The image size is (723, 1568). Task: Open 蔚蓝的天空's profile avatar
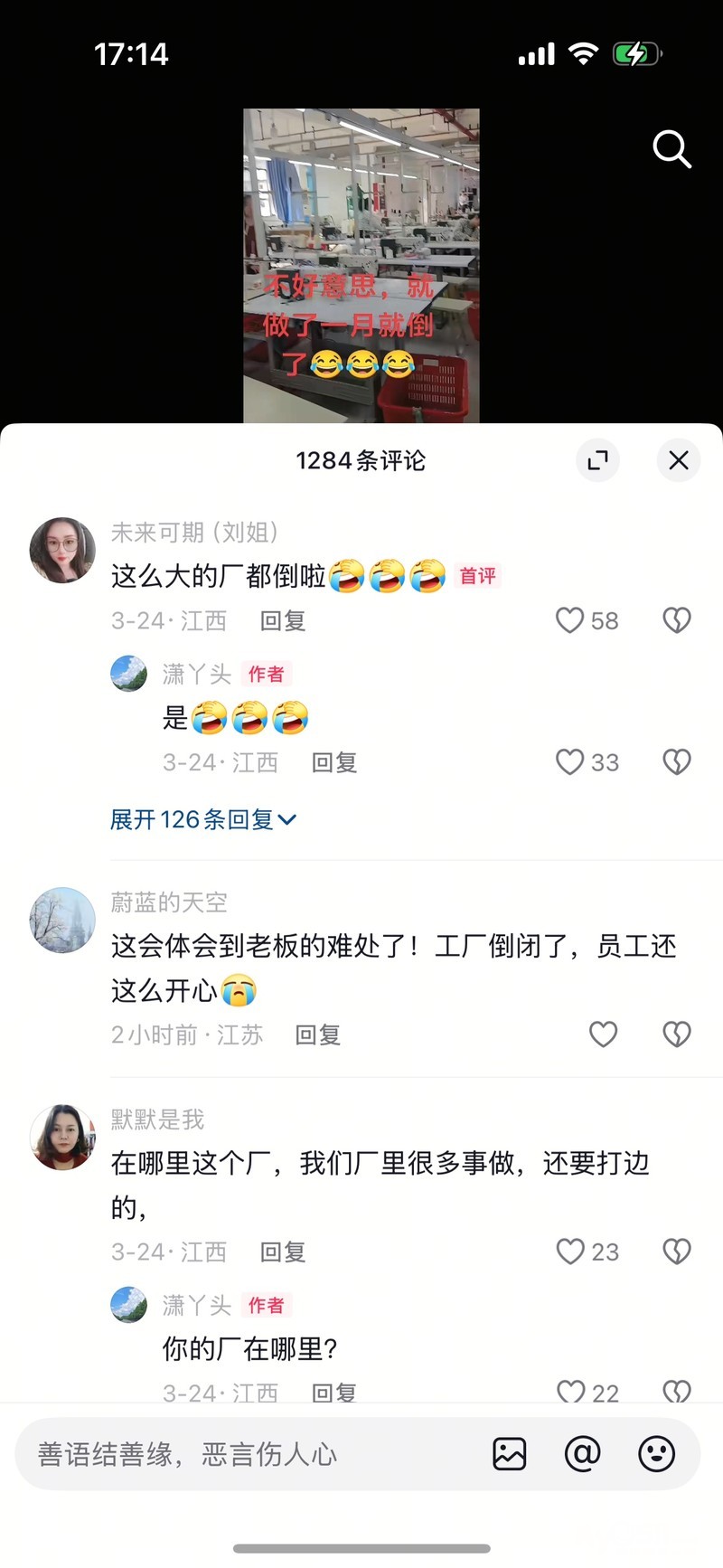(62, 920)
